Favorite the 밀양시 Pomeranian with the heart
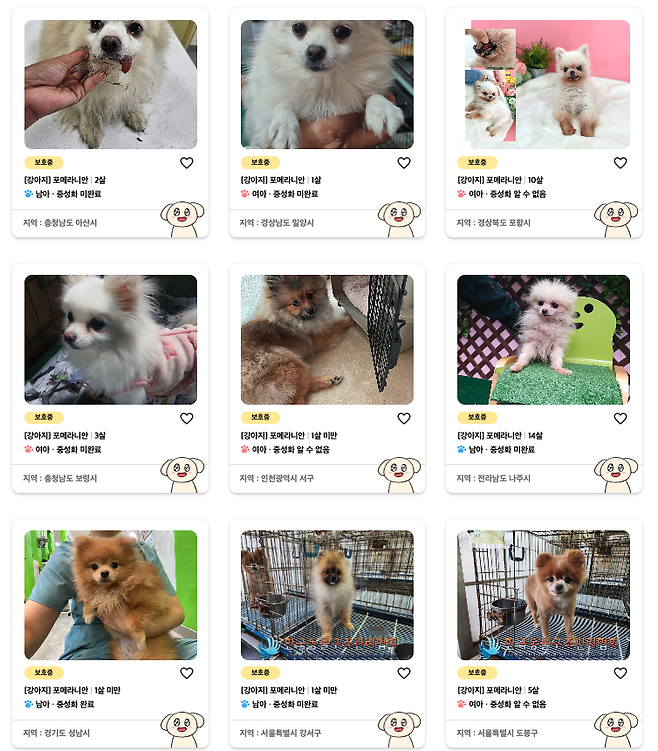This screenshot has height=751, width=658. (x=404, y=163)
